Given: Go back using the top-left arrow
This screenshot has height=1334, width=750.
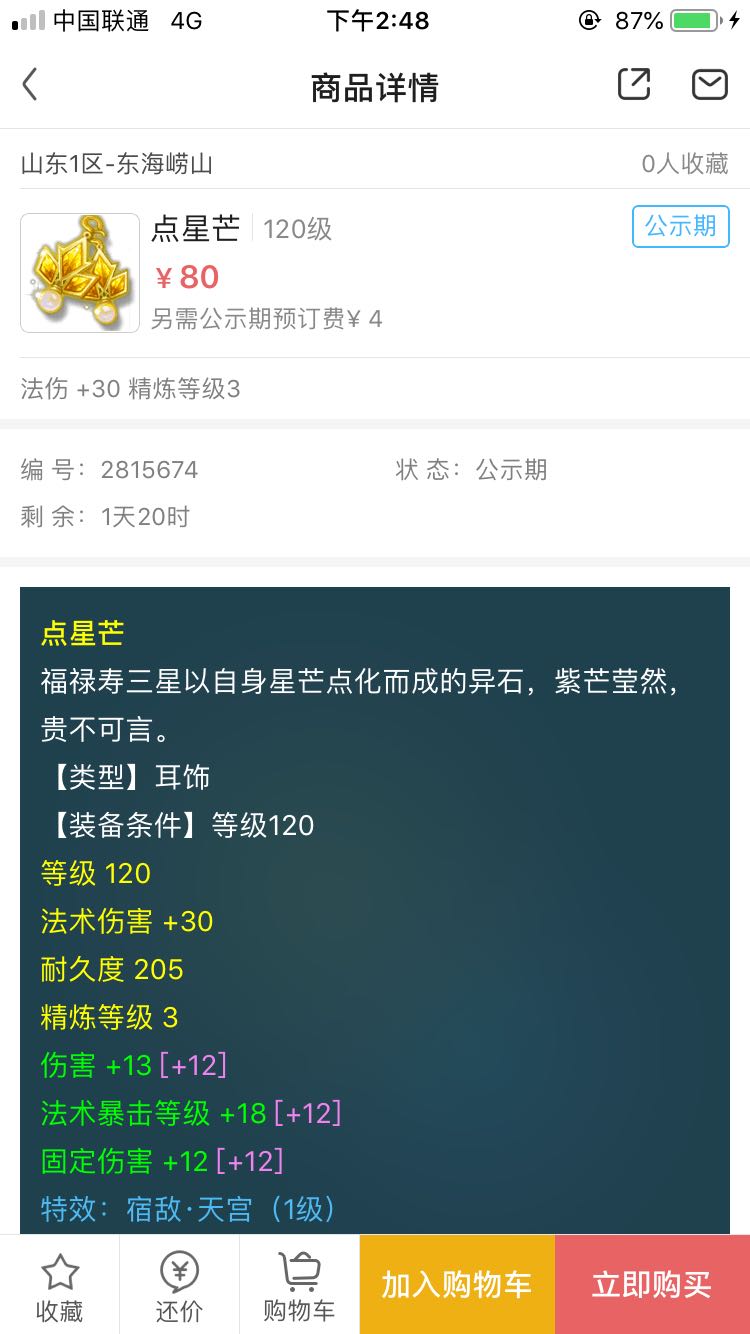Looking at the screenshot, I should coord(30,85).
